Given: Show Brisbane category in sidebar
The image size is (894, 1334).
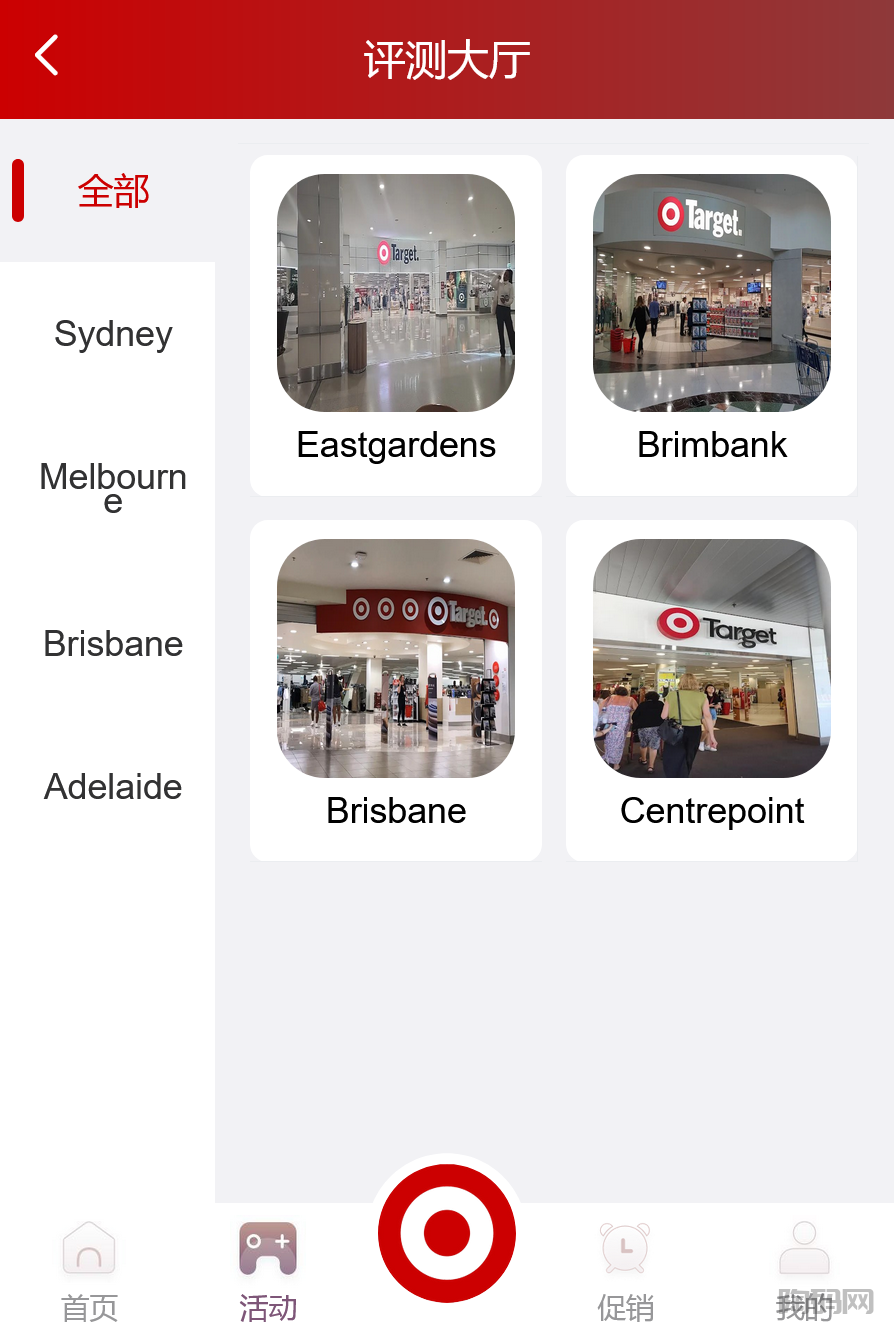Looking at the screenshot, I should (x=113, y=644).
